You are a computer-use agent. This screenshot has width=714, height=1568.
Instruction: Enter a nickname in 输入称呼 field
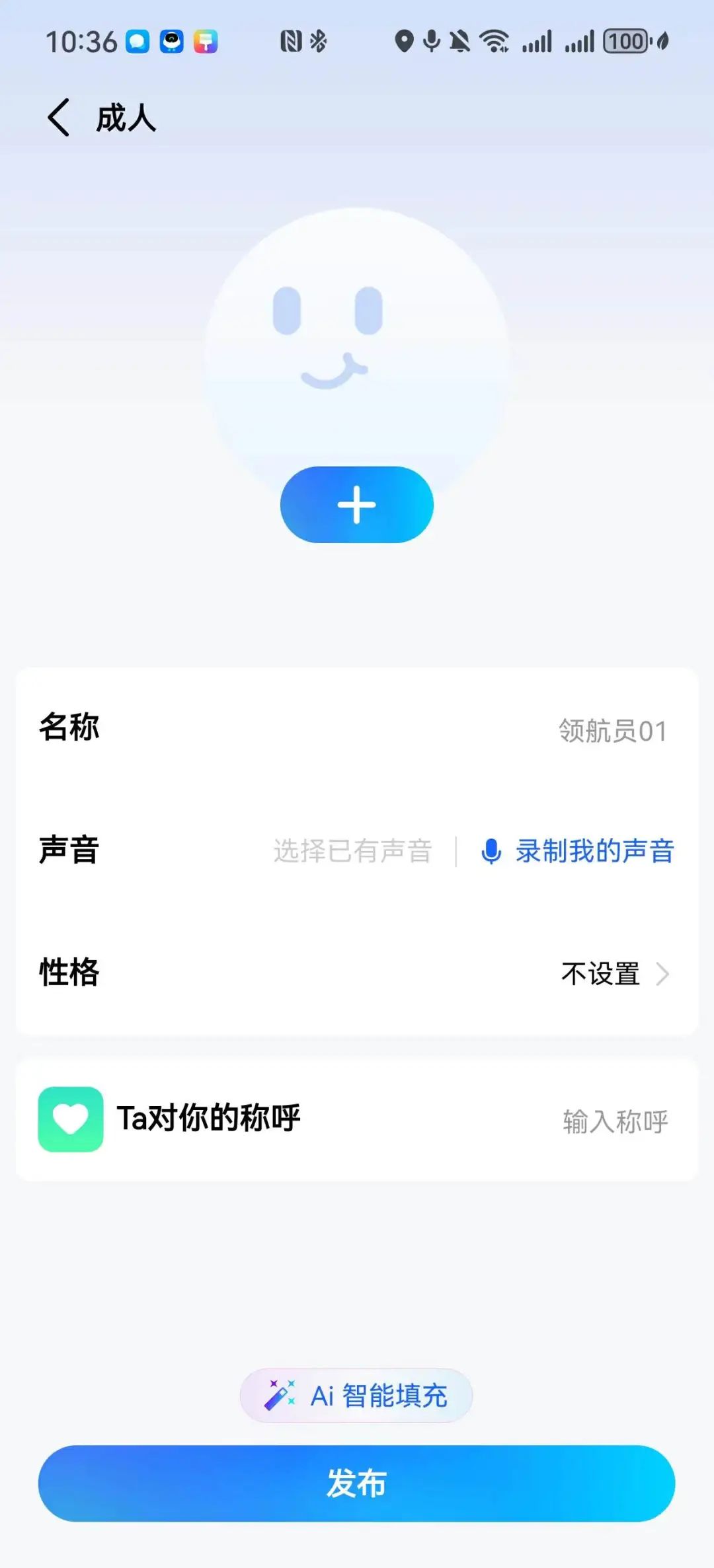pyautogui.click(x=615, y=1121)
